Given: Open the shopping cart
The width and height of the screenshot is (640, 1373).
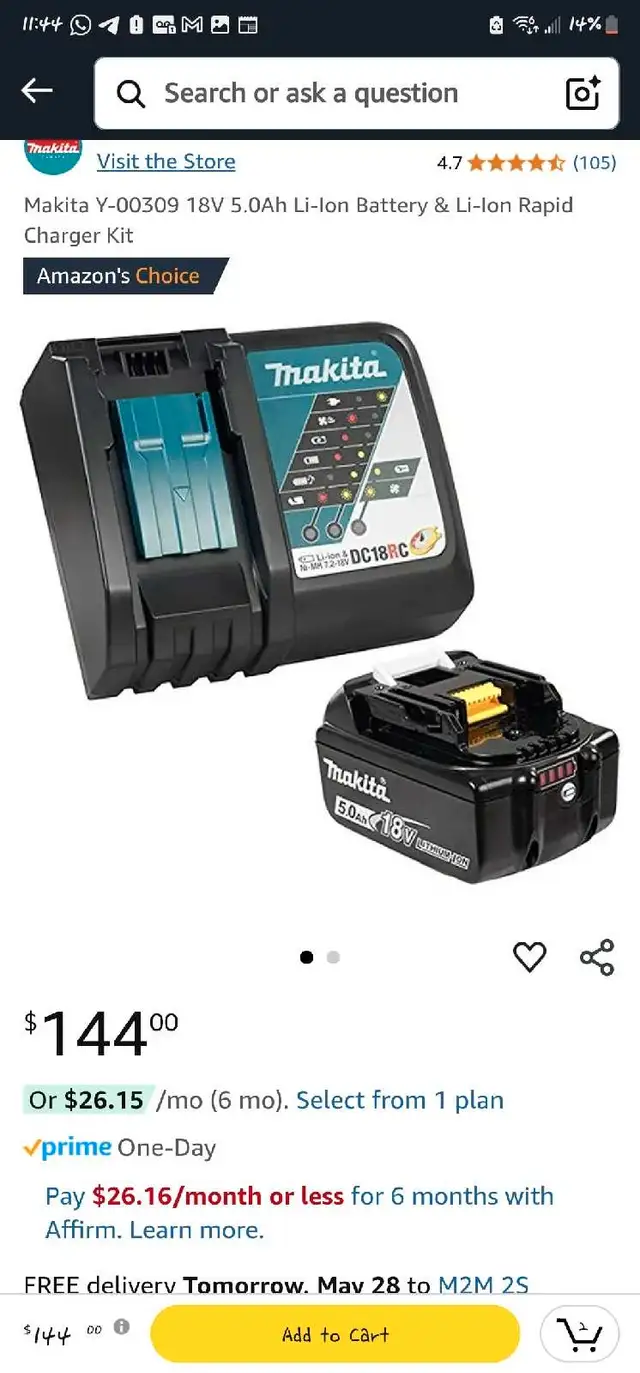Looking at the screenshot, I should pyautogui.click(x=579, y=1335).
